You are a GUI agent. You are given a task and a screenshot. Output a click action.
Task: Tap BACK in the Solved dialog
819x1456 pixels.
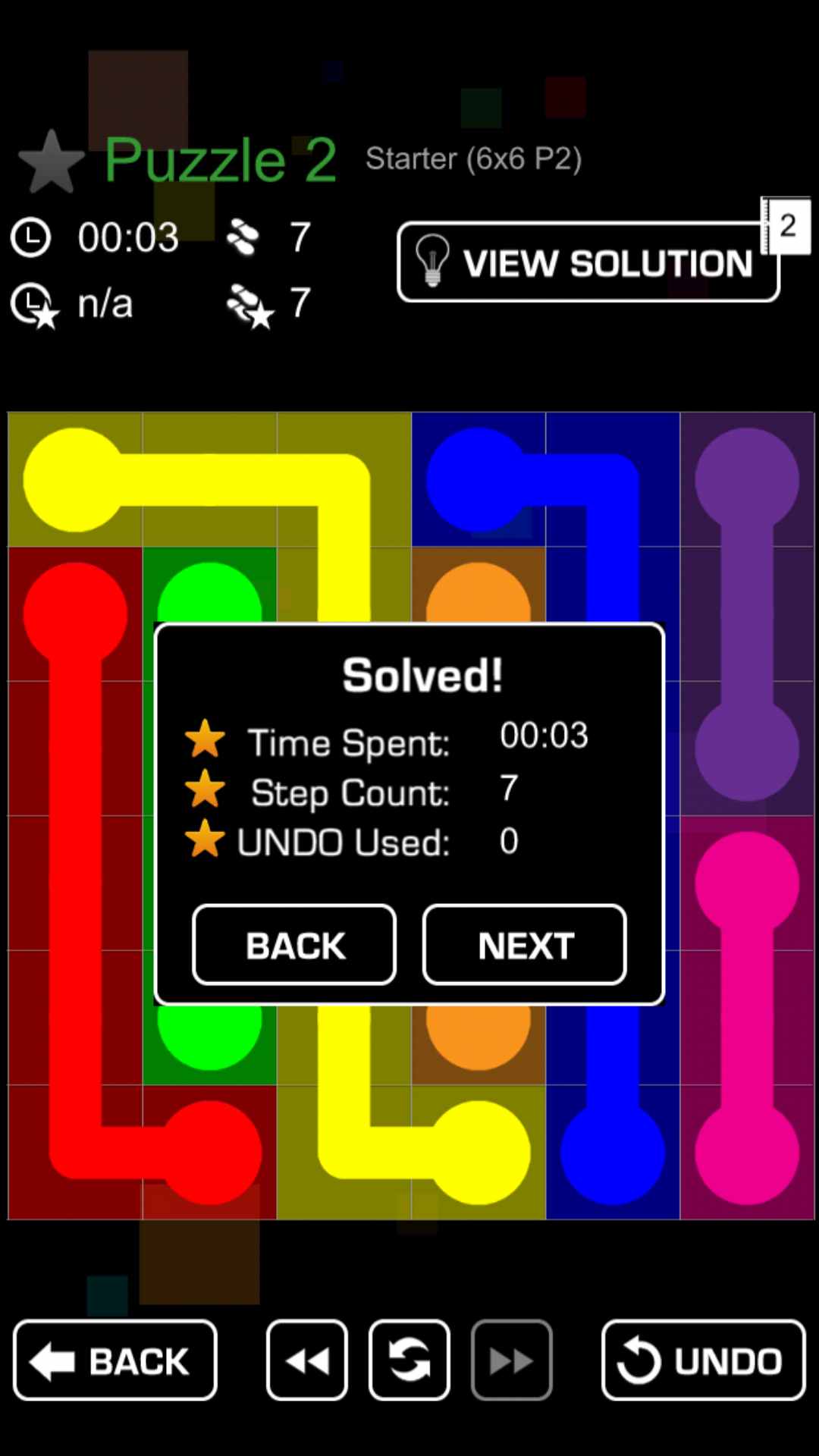(x=294, y=945)
